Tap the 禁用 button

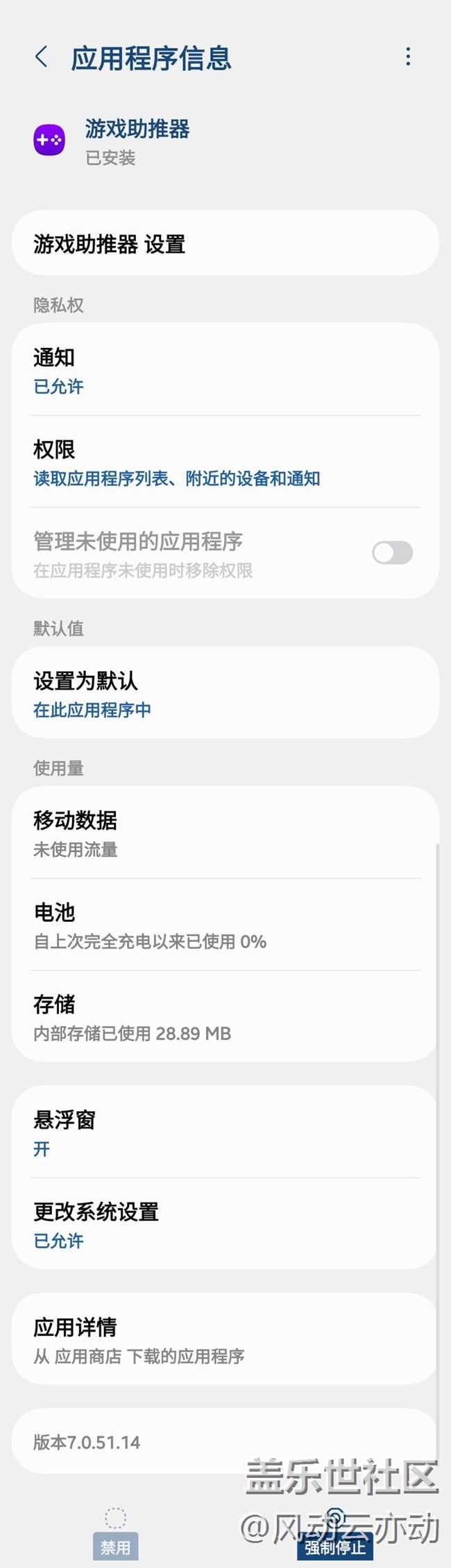[x=115, y=1533]
